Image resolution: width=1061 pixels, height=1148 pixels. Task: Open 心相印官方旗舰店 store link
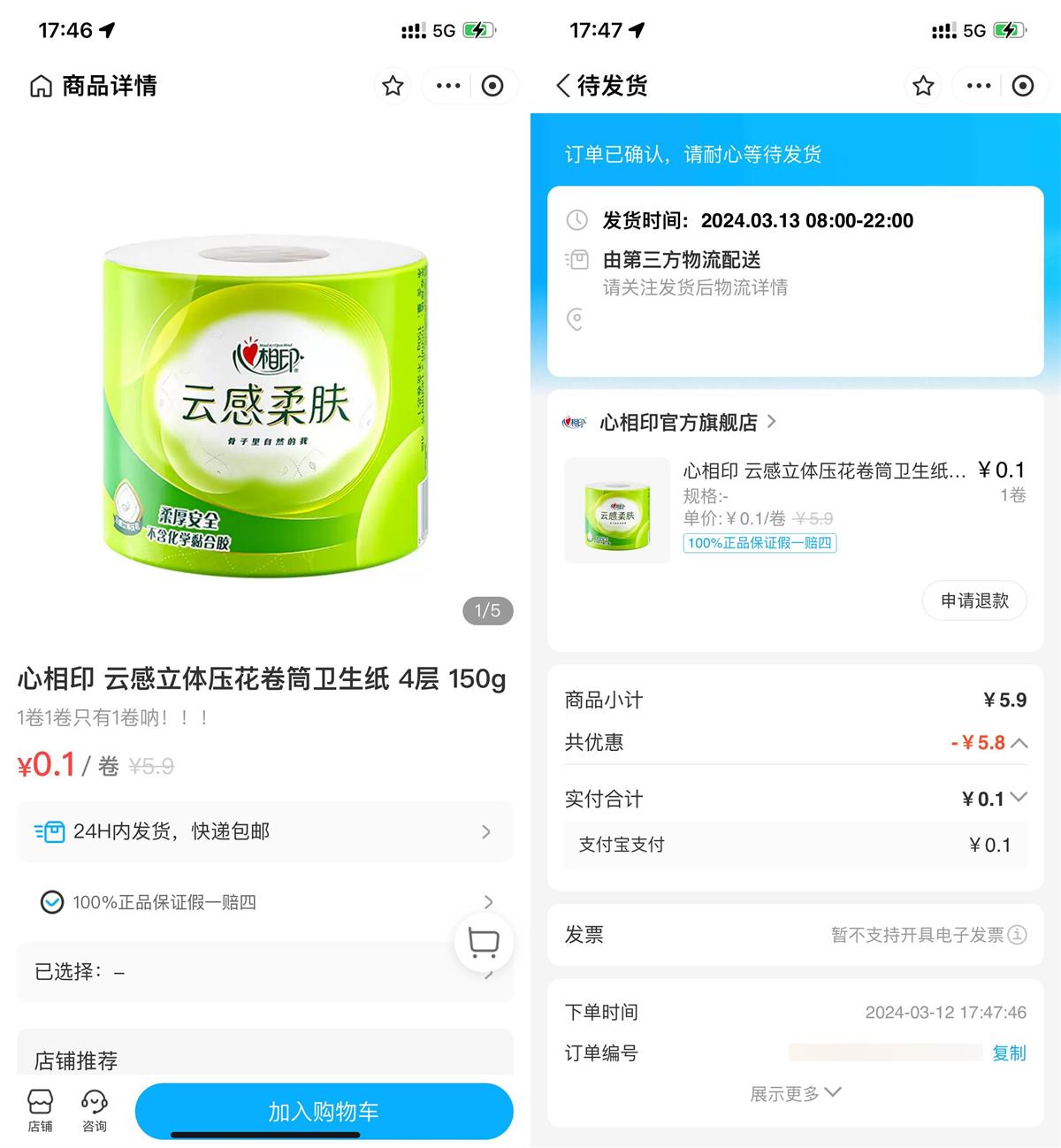(x=678, y=423)
